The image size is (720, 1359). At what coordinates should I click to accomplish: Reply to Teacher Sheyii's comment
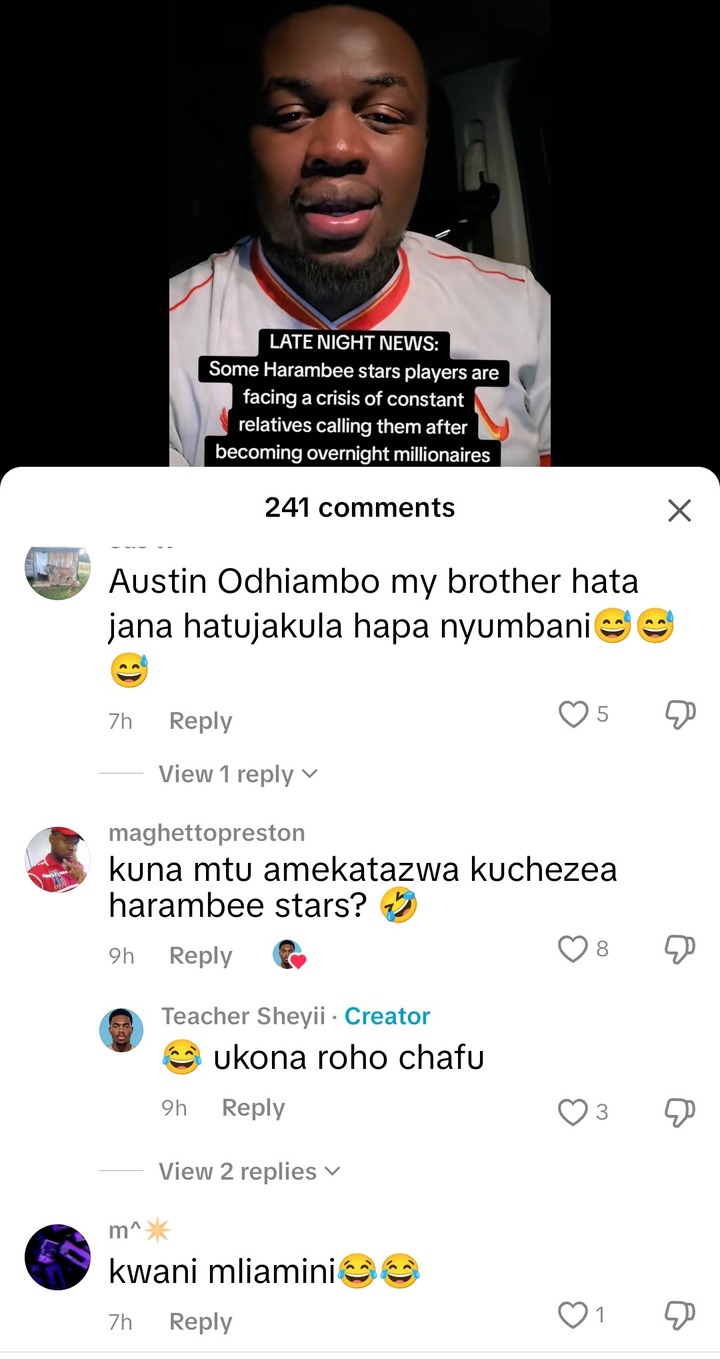click(x=253, y=1108)
